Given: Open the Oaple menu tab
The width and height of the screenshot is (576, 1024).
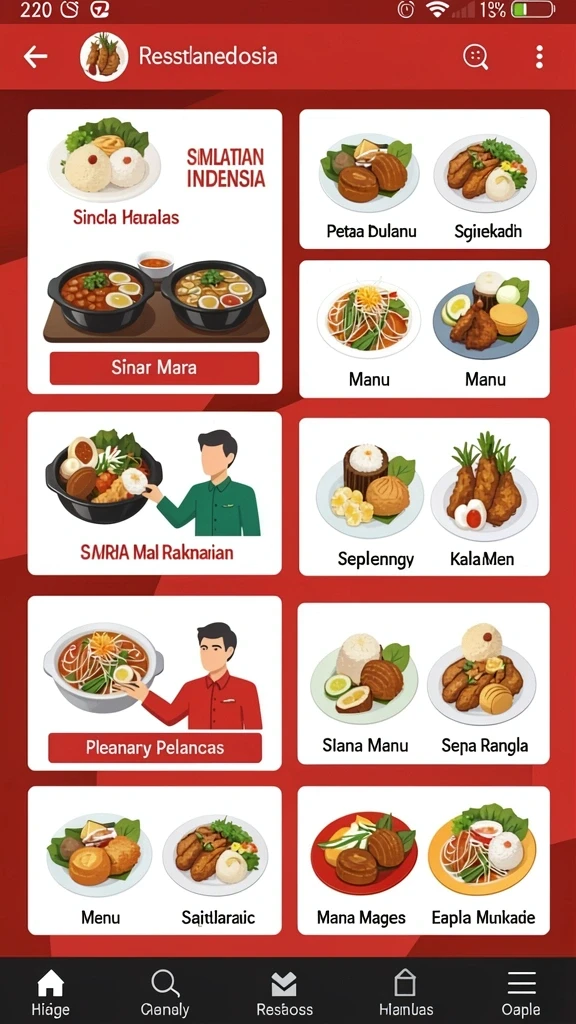Looking at the screenshot, I should [521, 993].
